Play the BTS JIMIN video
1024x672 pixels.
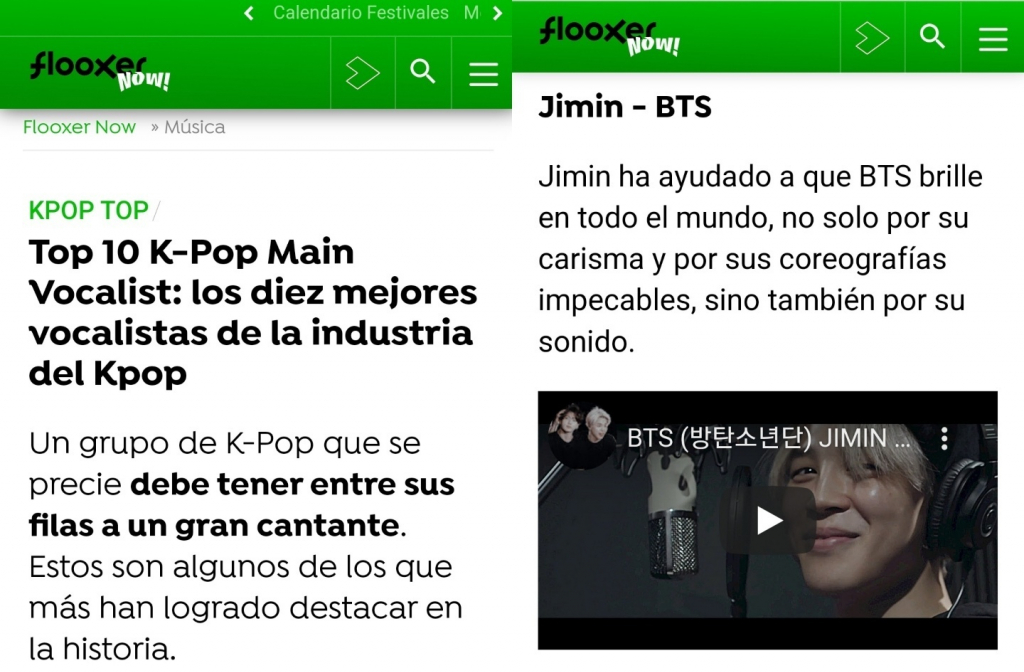pos(768,520)
